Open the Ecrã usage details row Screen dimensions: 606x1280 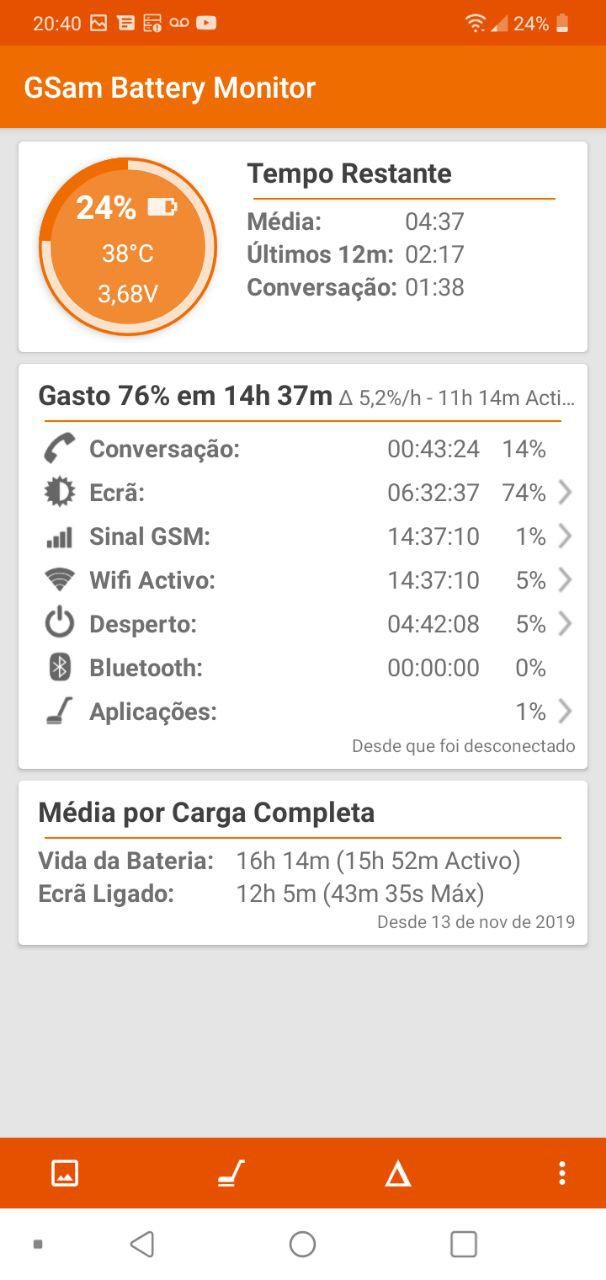[x=303, y=493]
